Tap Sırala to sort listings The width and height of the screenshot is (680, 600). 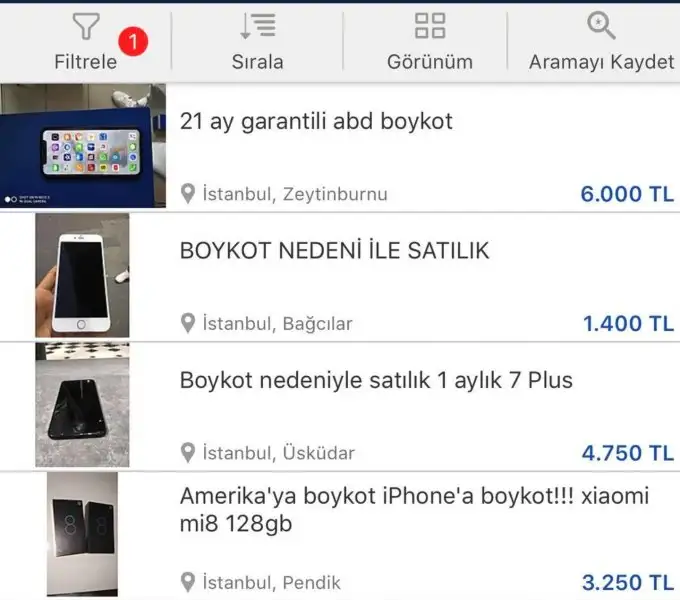click(257, 42)
